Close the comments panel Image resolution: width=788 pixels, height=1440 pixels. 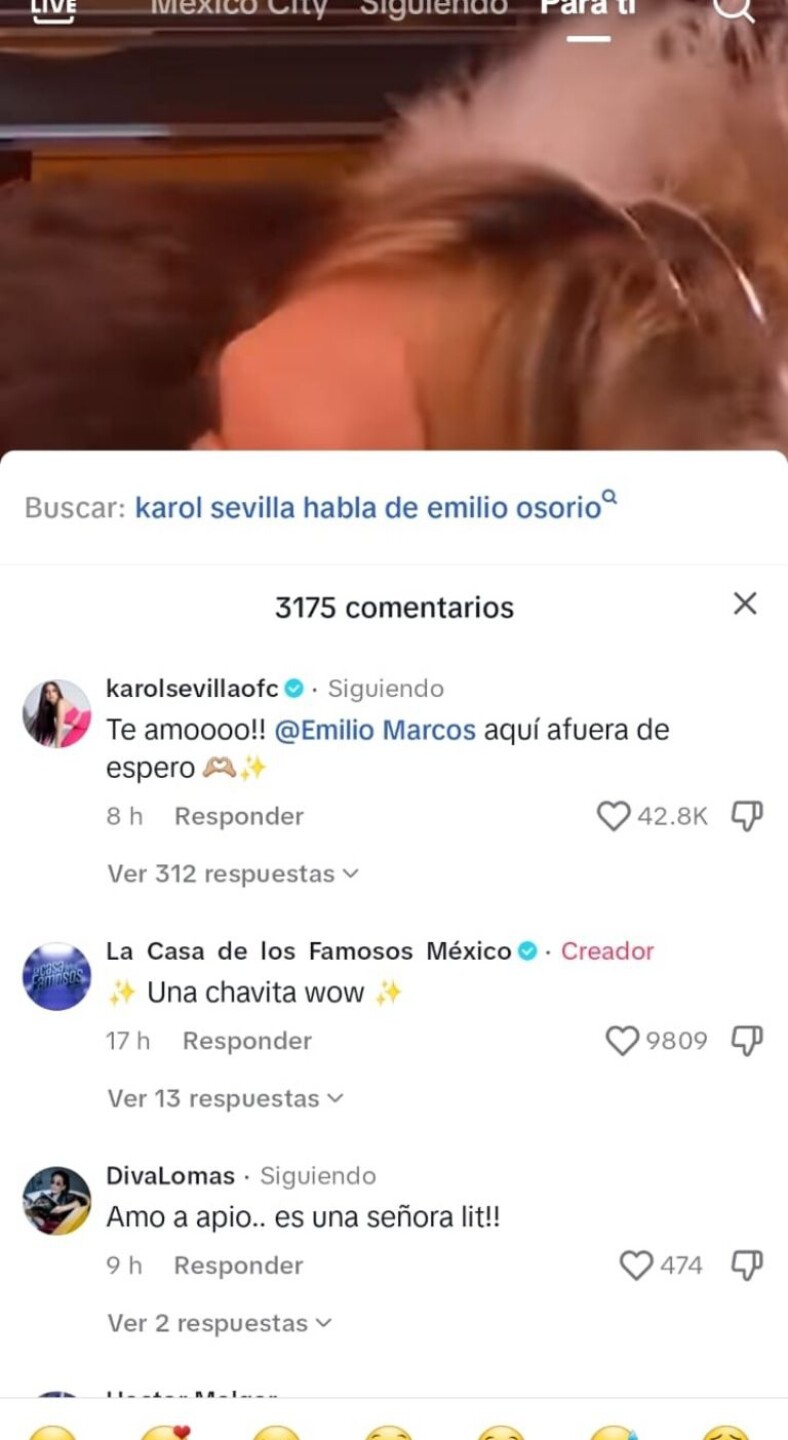tap(745, 604)
